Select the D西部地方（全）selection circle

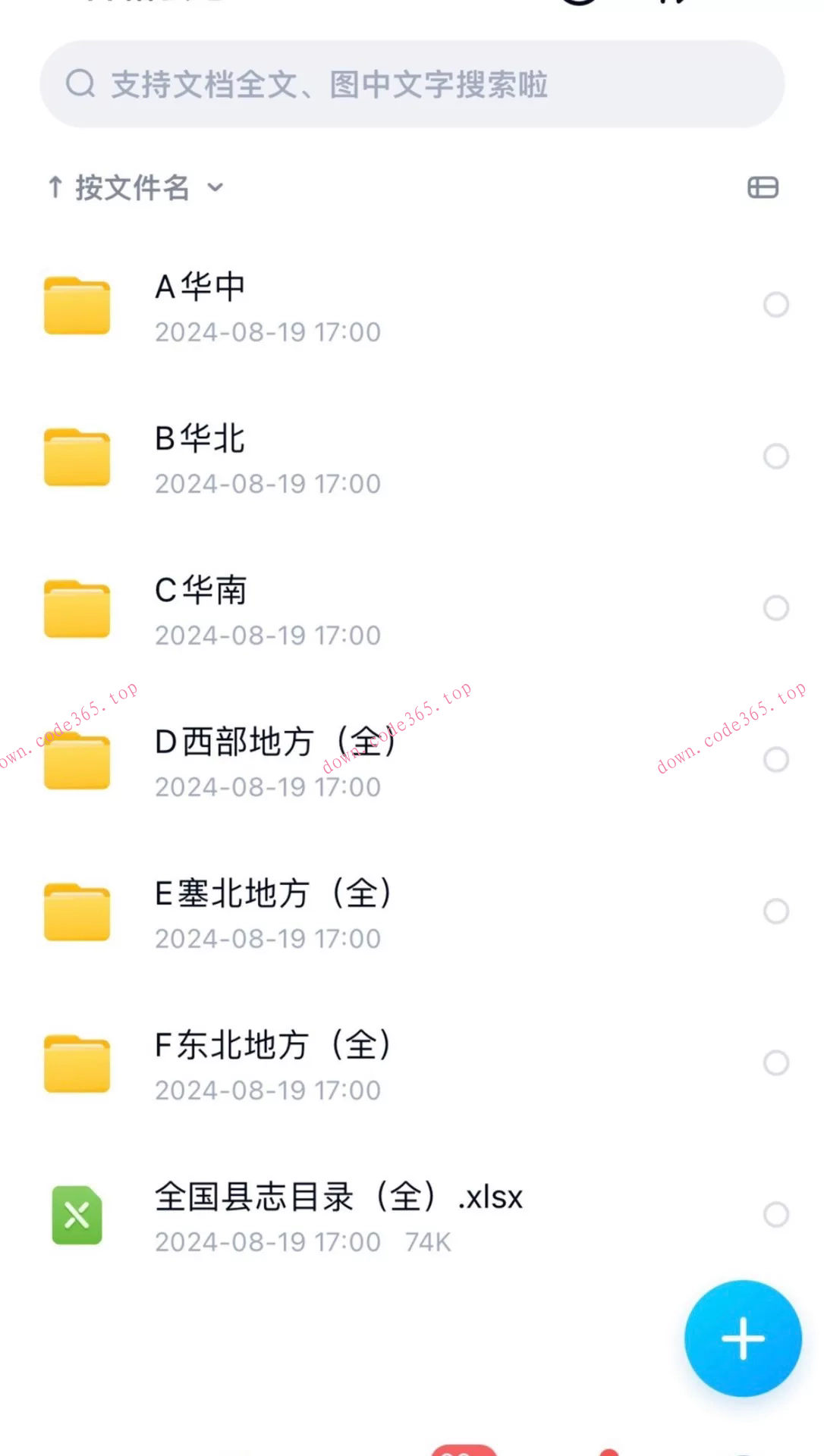point(775,759)
